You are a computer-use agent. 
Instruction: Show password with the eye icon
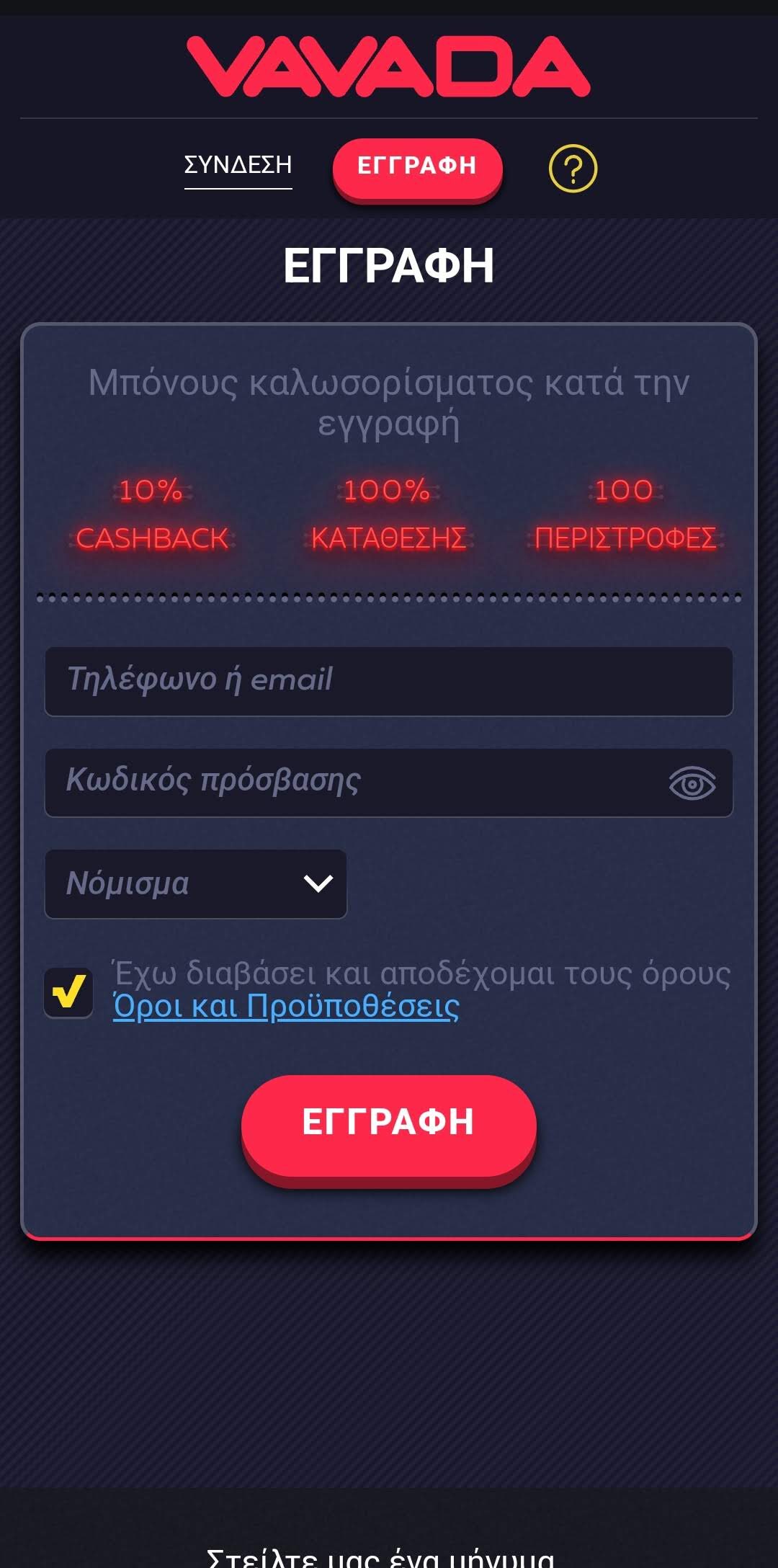692,783
